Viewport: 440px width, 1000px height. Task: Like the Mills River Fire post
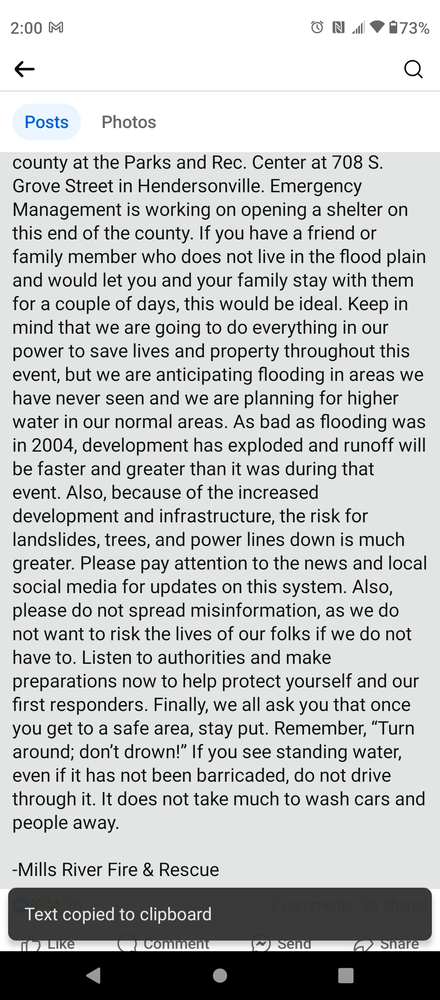tap(48, 944)
